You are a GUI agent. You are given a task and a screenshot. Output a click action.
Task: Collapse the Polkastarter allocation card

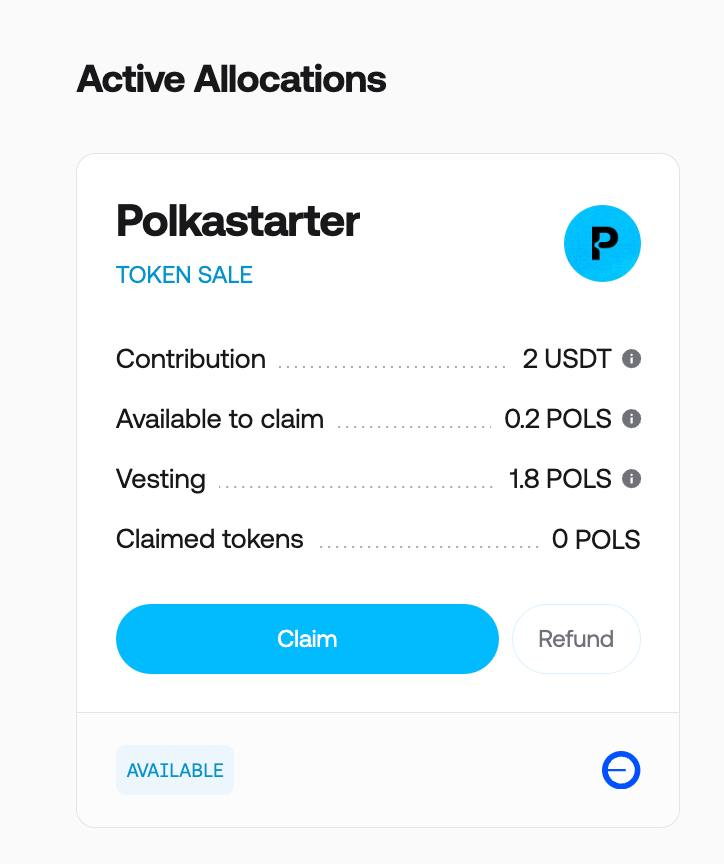click(x=621, y=770)
